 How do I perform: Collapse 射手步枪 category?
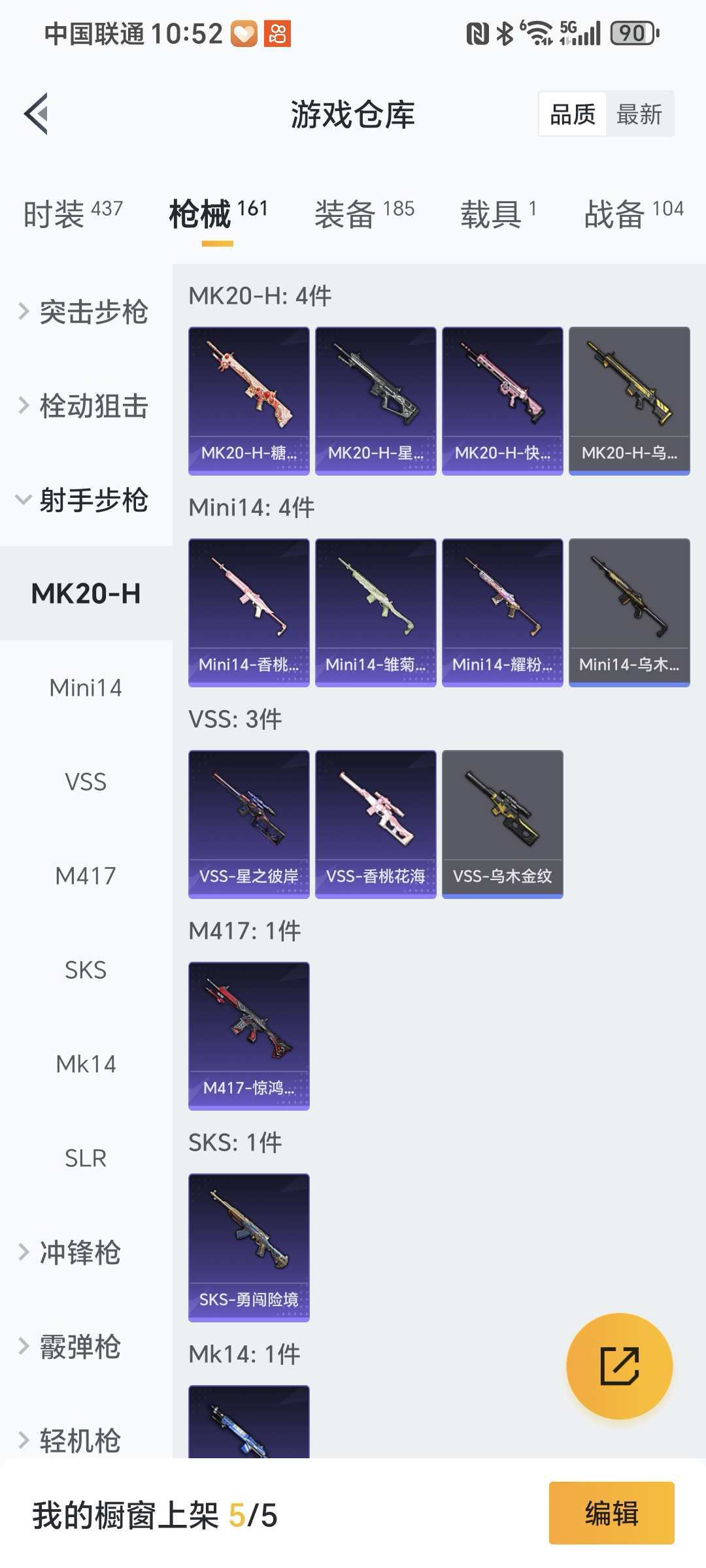pos(85,500)
